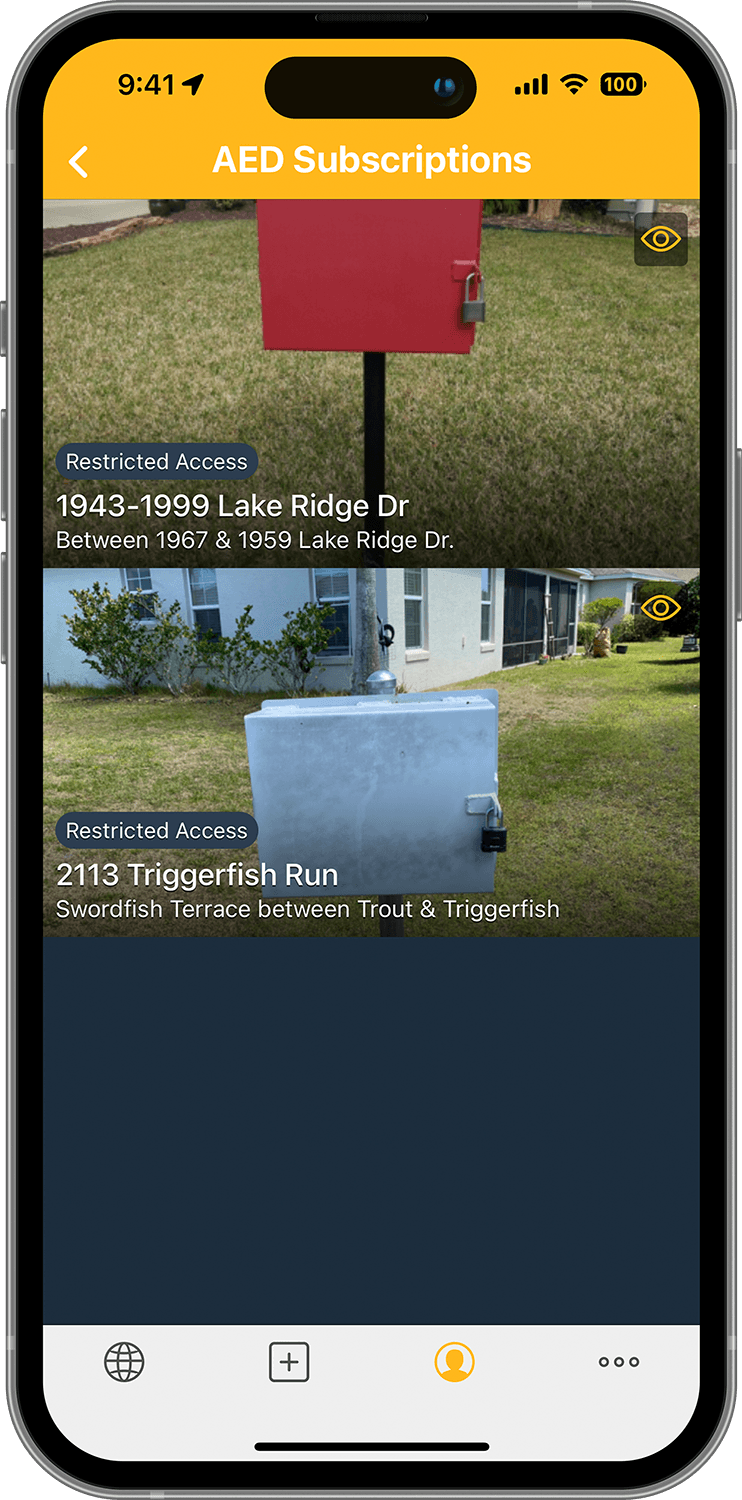
Task: Go back from AED Subscriptions
Action: tap(79, 161)
